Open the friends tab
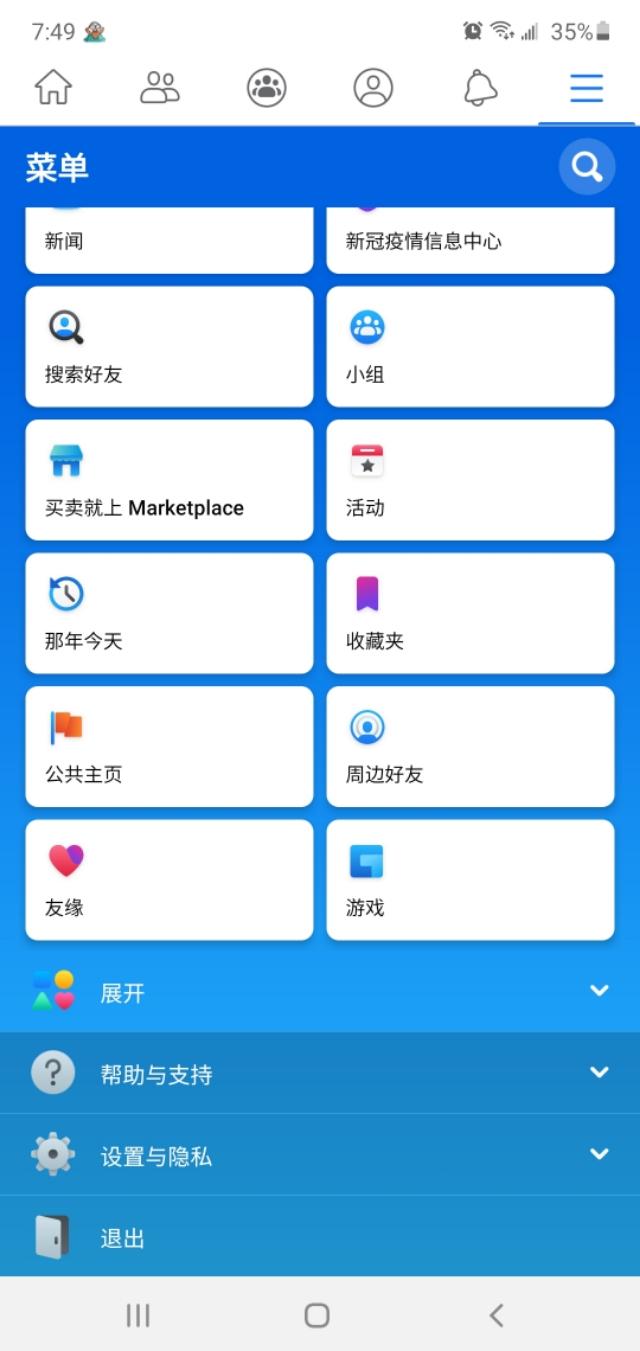 point(160,88)
